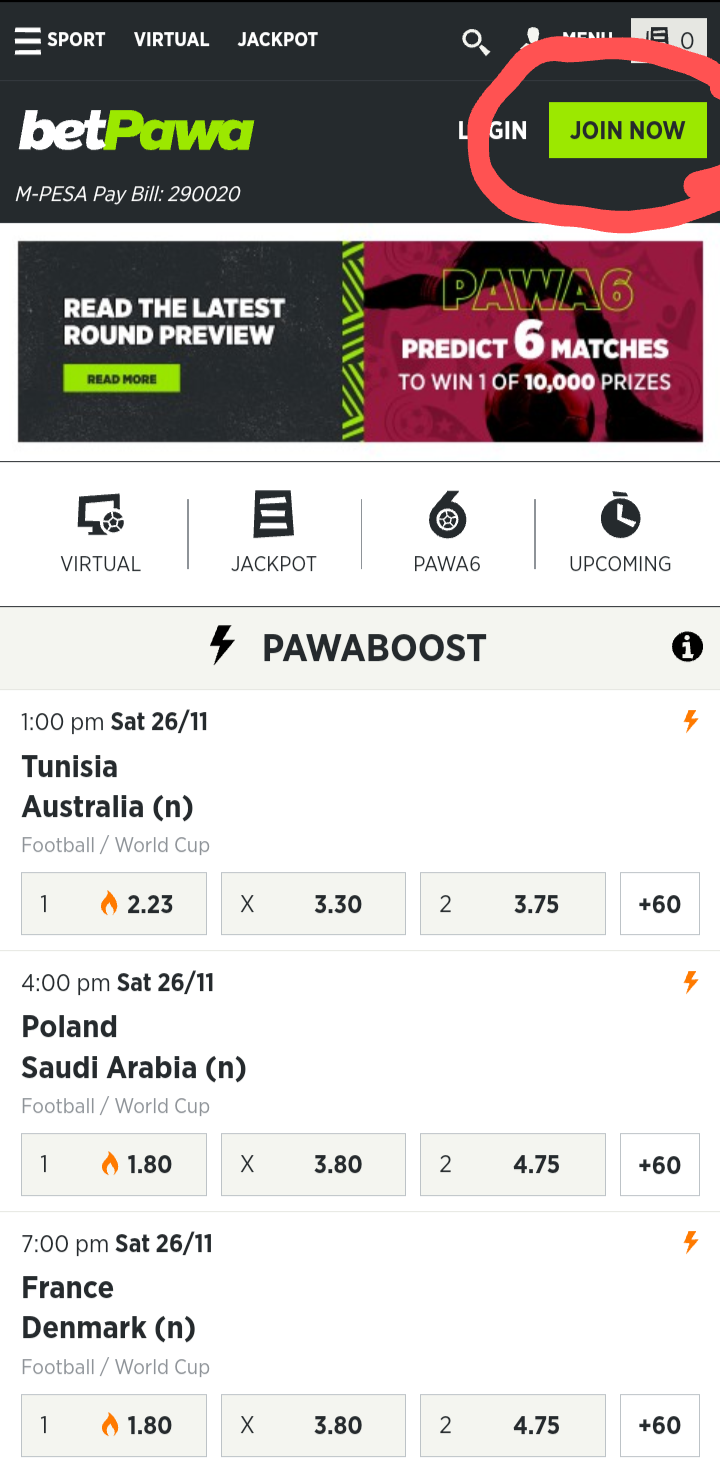Pick draw 3.30 for Tunisia vs Australia
This screenshot has width=720, height=1471.
(x=313, y=904)
